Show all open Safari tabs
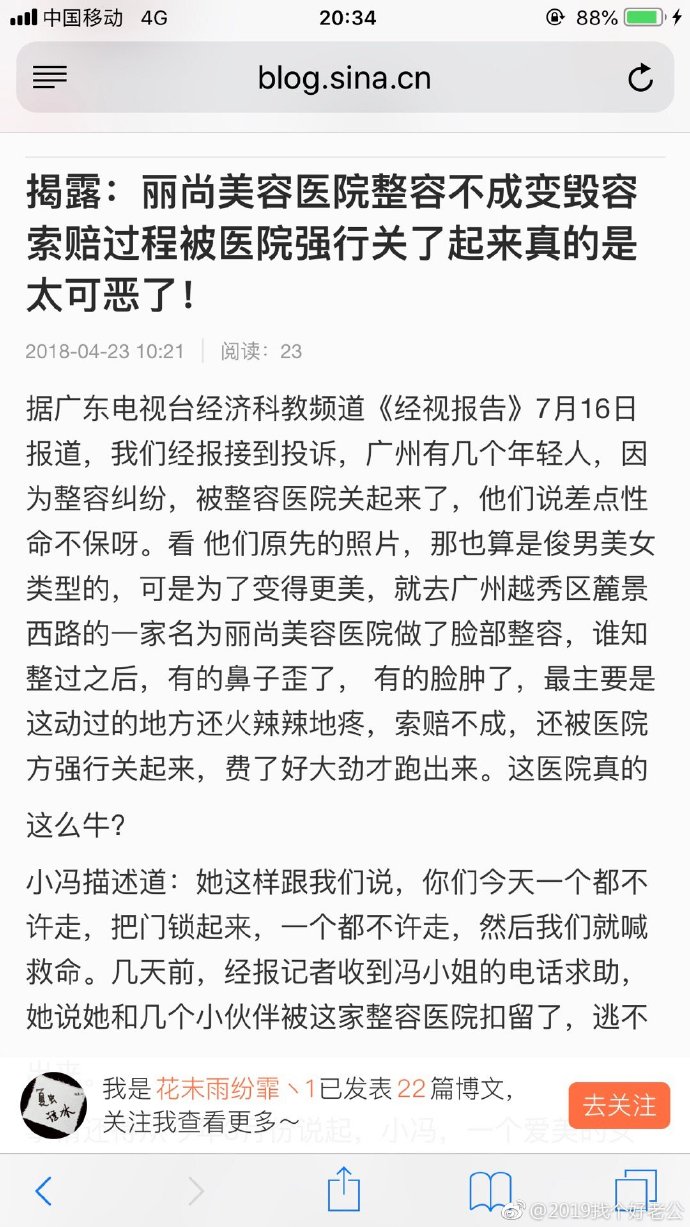The height and width of the screenshot is (1227, 690). click(x=636, y=1190)
